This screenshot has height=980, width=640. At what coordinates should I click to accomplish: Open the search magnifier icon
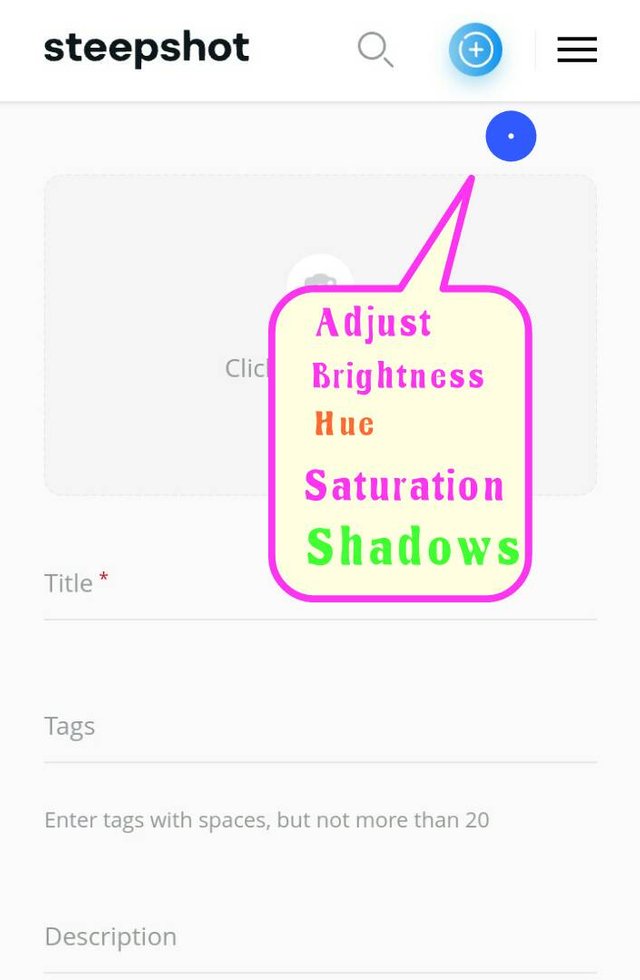(375, 49)
